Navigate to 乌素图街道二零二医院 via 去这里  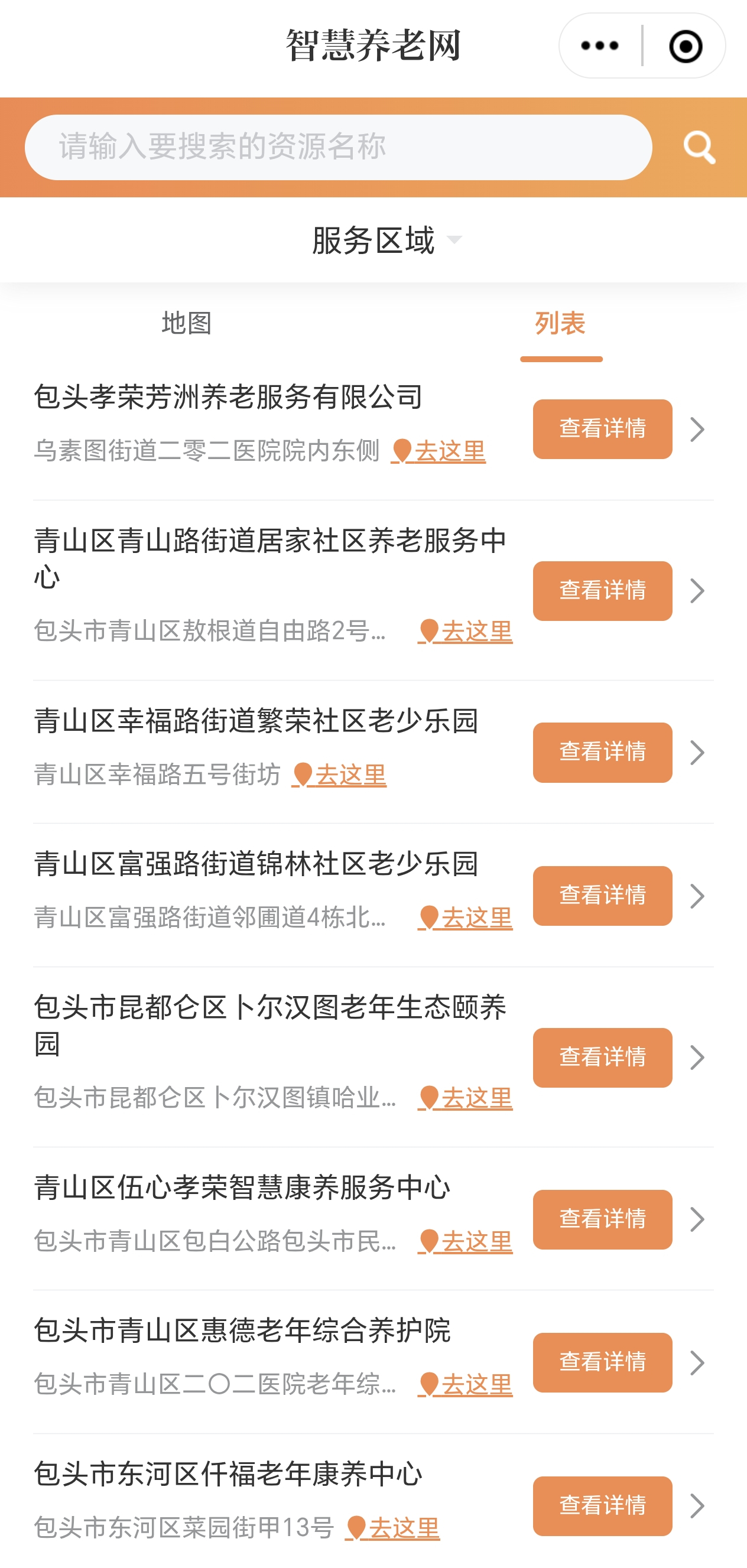point(439,451)
